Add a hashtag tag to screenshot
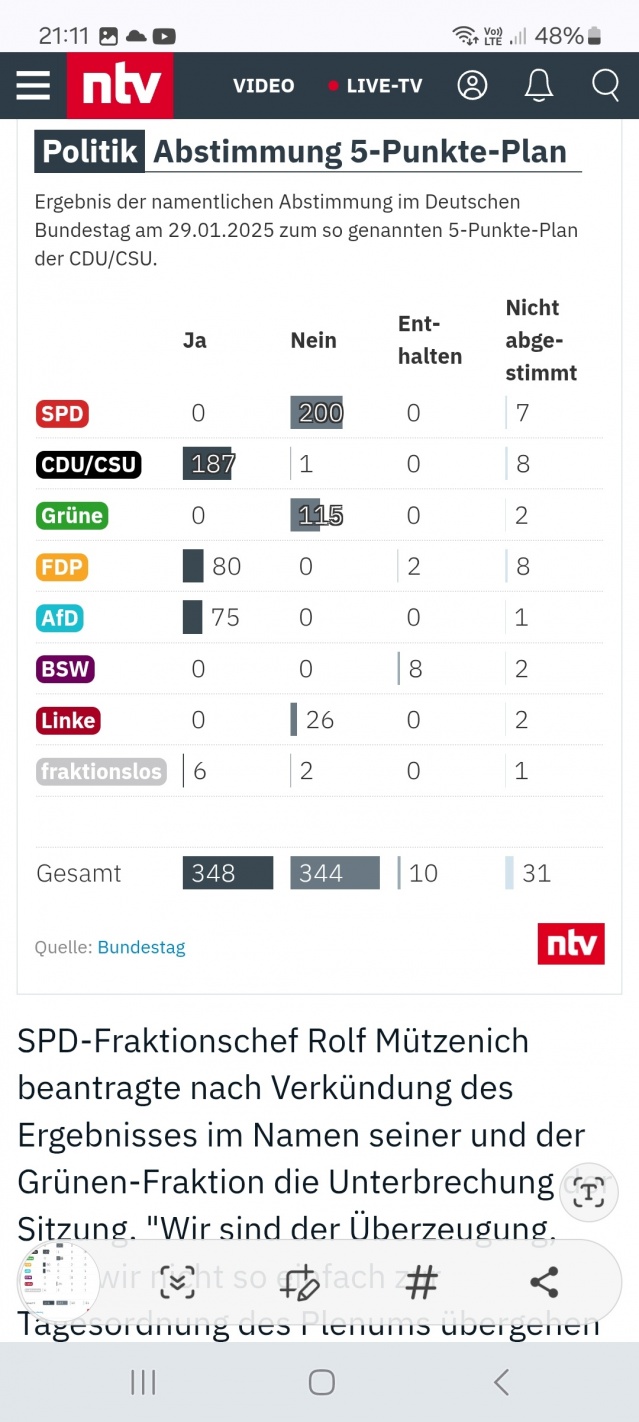Image resolution: width=639 pixels, height=1422 pixels. [422, 1283]
